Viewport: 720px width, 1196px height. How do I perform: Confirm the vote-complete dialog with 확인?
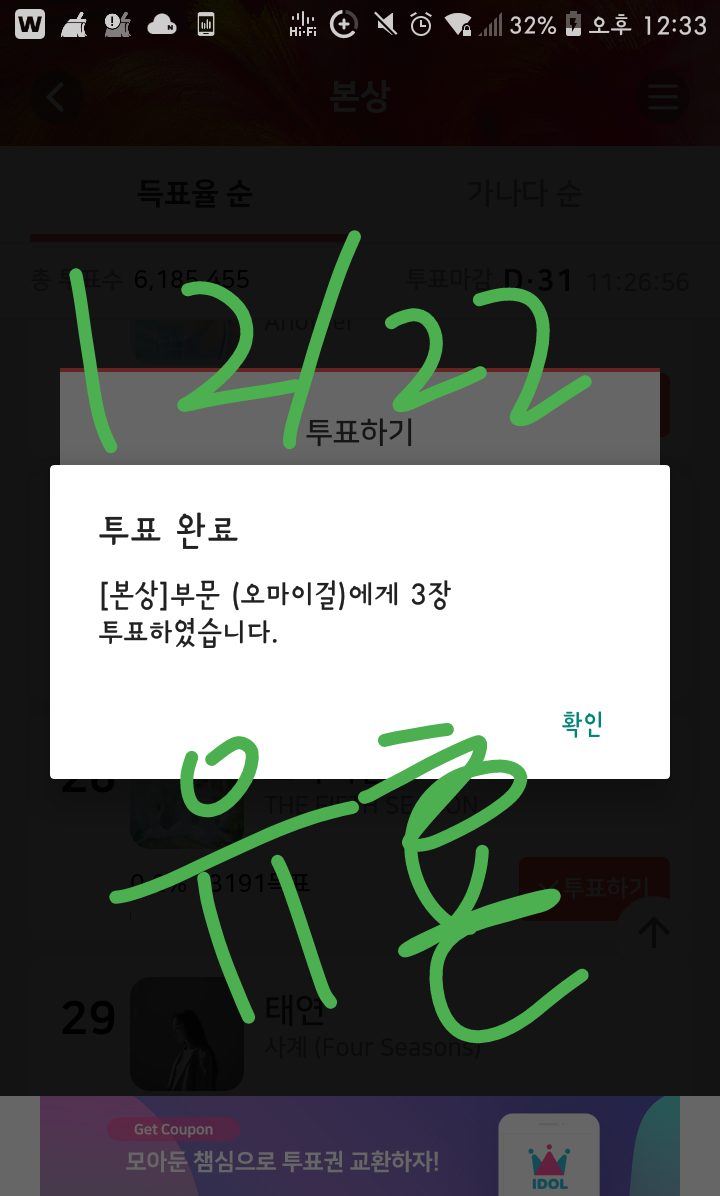[x=582, y=724]
